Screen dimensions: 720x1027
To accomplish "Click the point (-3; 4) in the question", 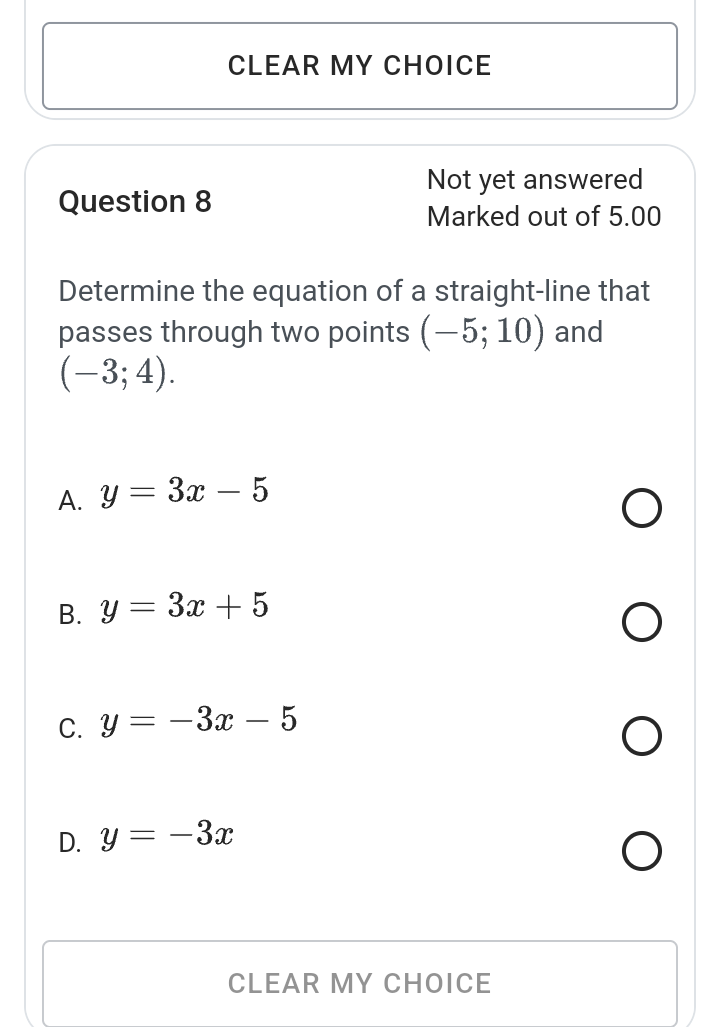I will tap(111, 375).
